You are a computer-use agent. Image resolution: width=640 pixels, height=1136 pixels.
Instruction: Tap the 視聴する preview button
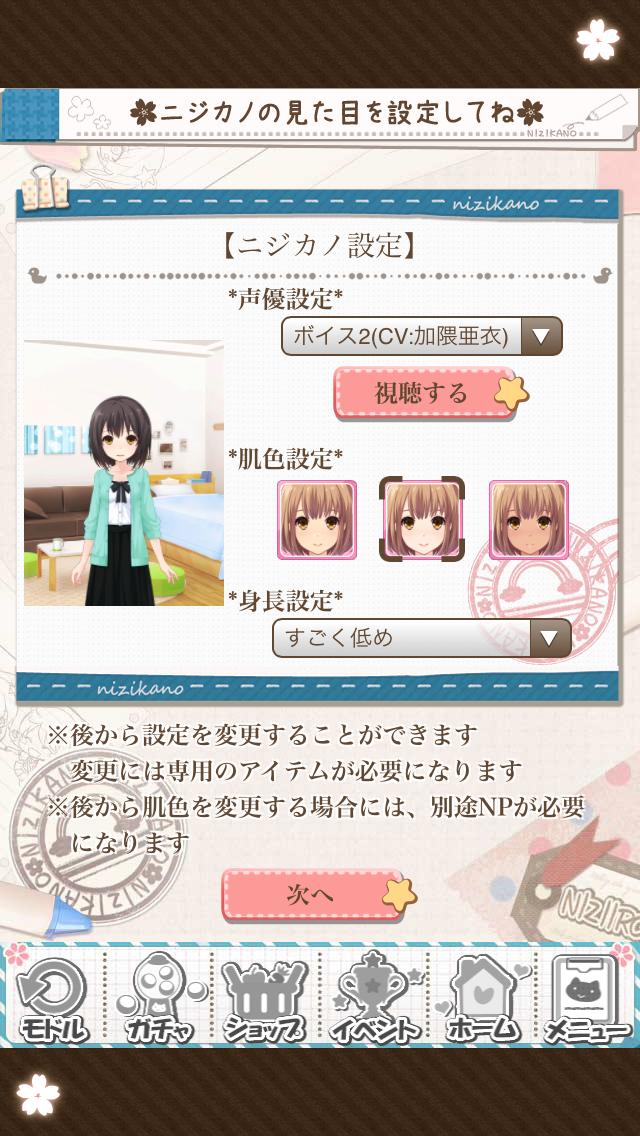(422, 392)
